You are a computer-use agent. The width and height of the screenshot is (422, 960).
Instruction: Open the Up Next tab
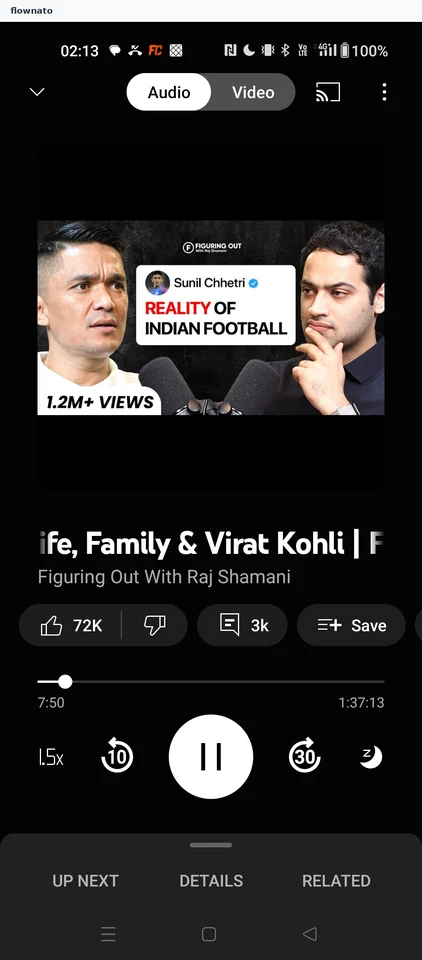tap(85, 880)
